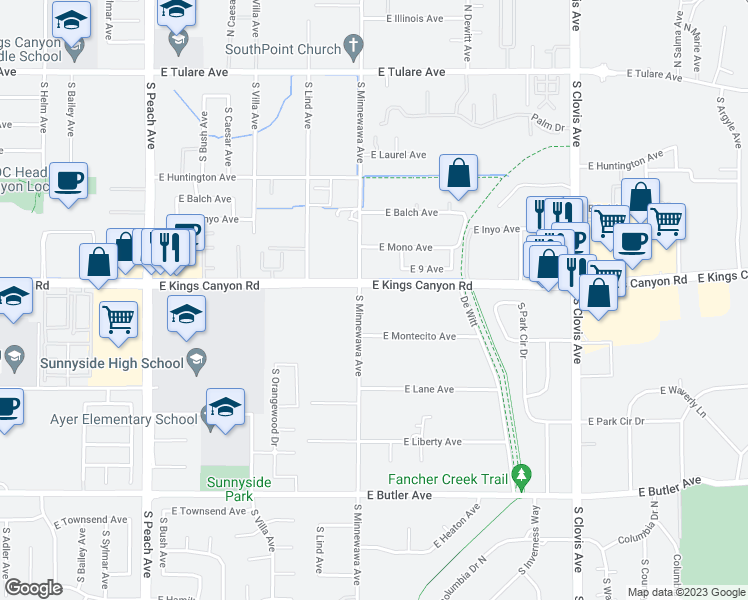Select the Sunnyside High School place pin
This screenshot has height=600, width=748.
[197, 362]
